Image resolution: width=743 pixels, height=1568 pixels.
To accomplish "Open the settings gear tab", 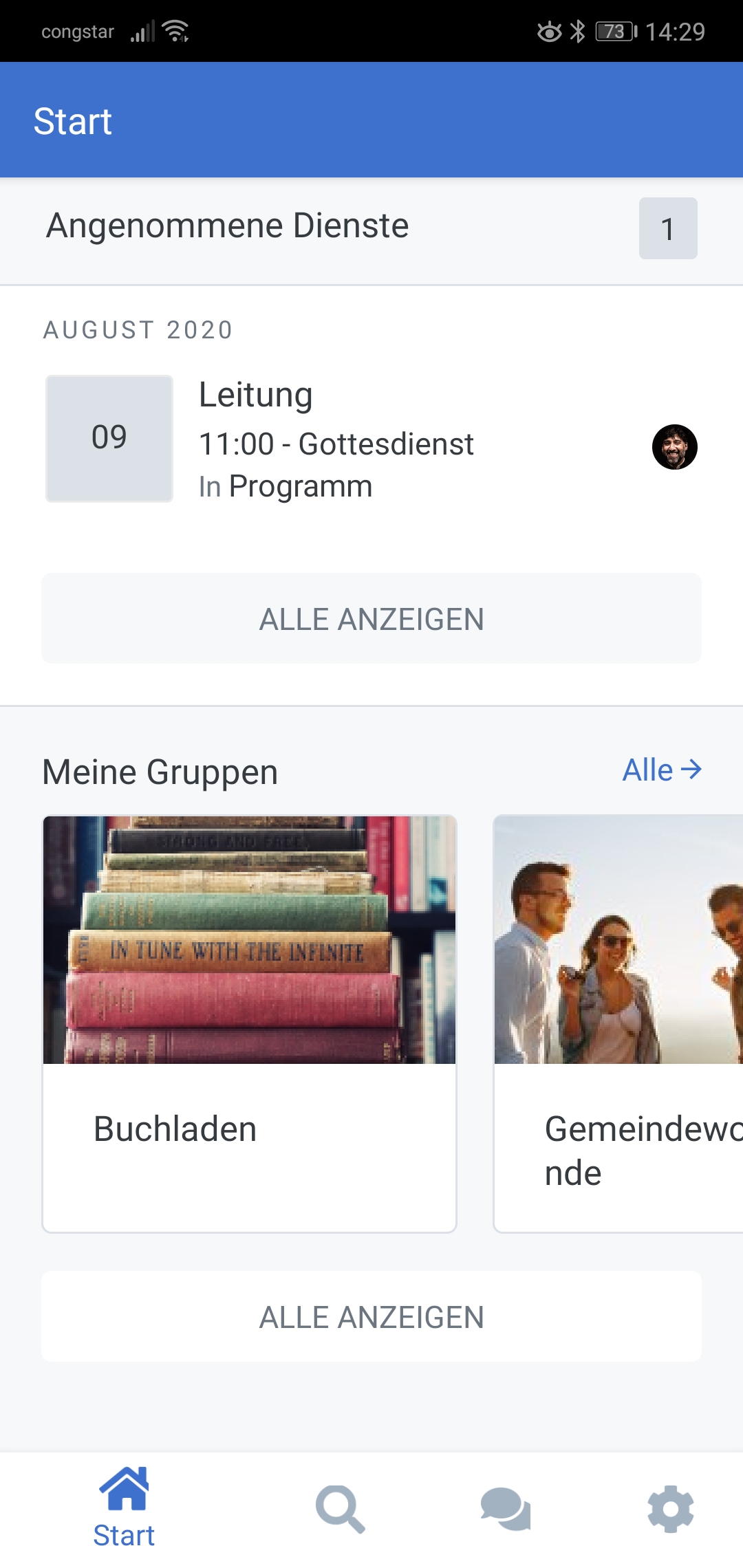I will point(671,1510).
